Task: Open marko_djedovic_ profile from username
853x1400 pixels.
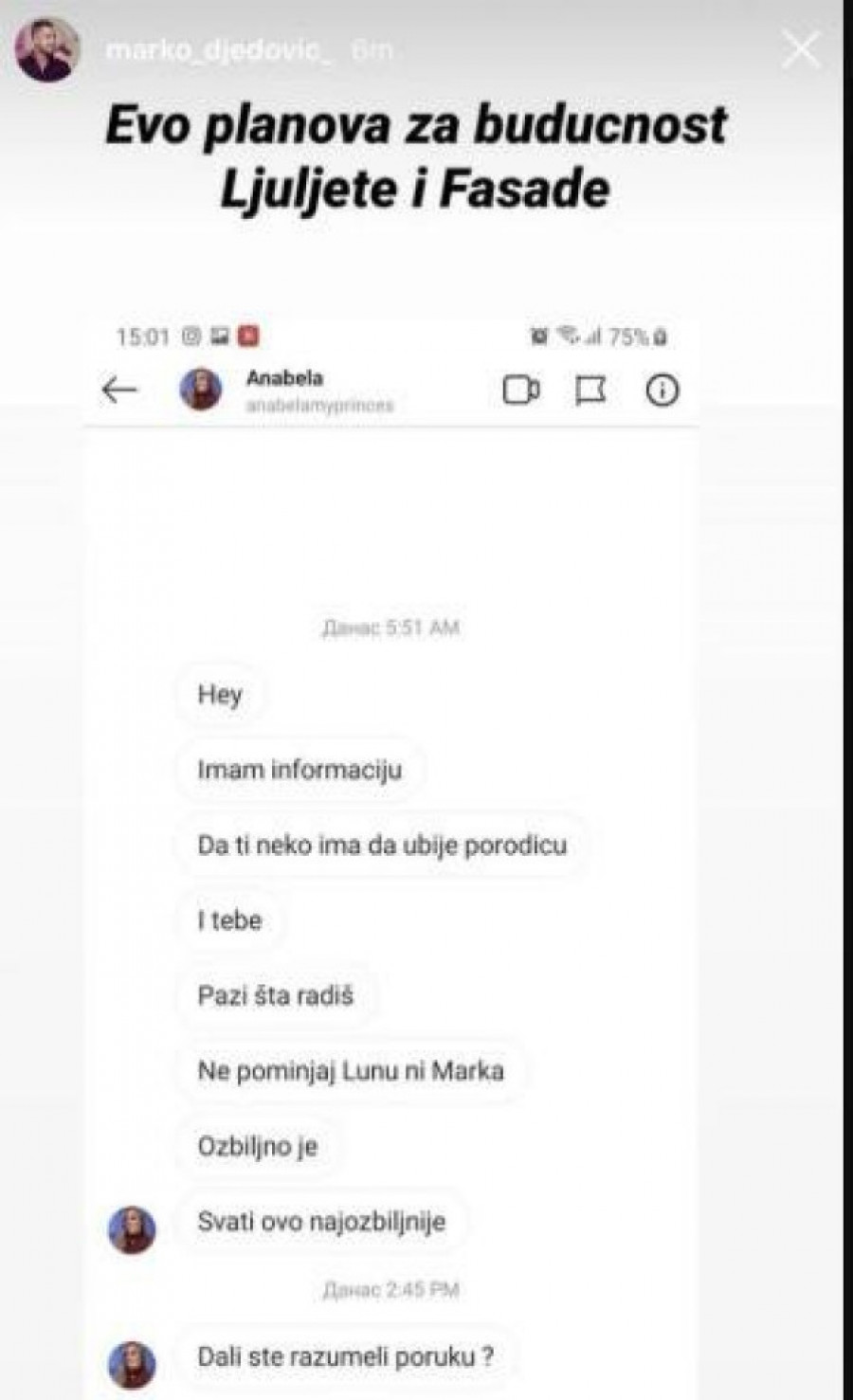Action: (x=219, y=49)
